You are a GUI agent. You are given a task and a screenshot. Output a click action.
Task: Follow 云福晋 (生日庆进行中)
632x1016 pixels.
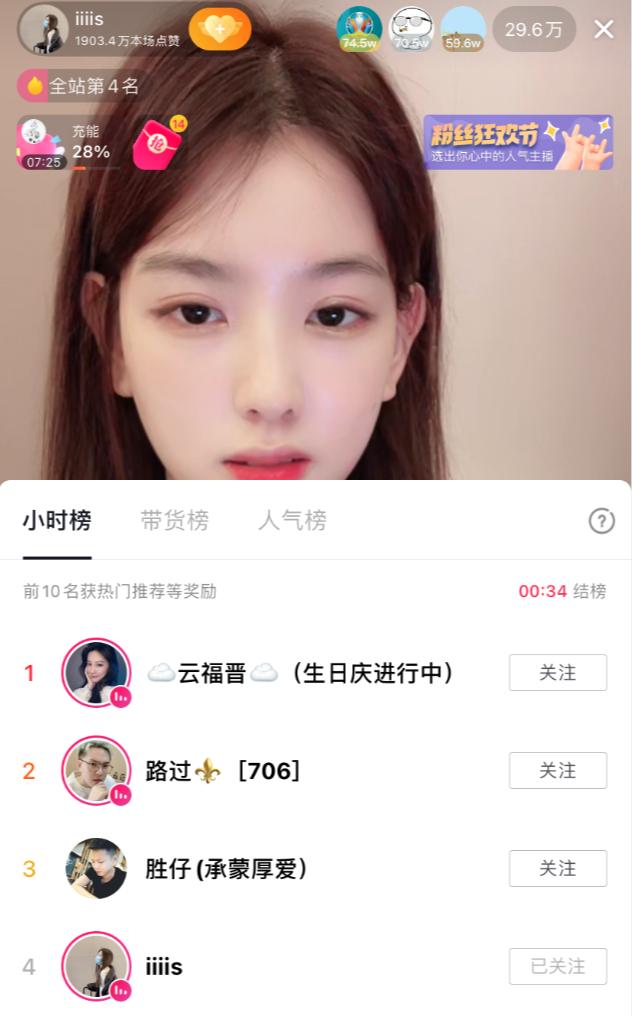pos(557,673)
